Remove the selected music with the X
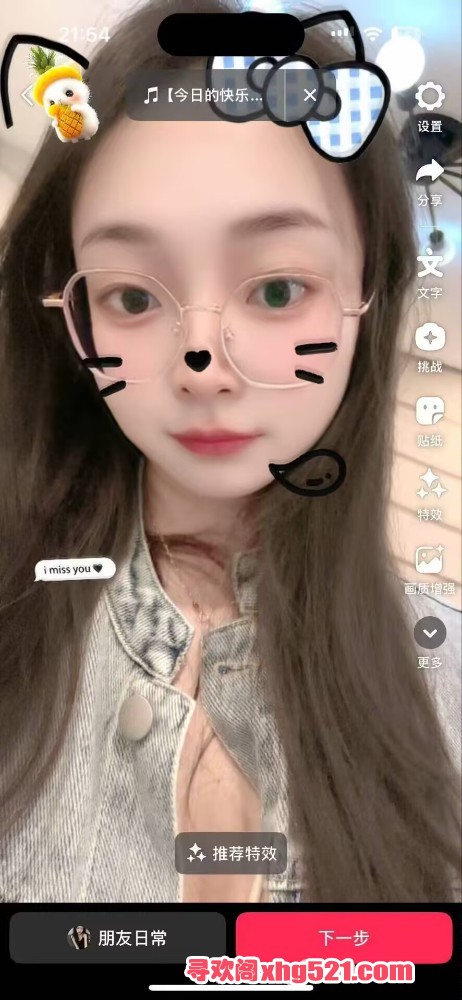462x1000 pixels. tap(310, 96)
